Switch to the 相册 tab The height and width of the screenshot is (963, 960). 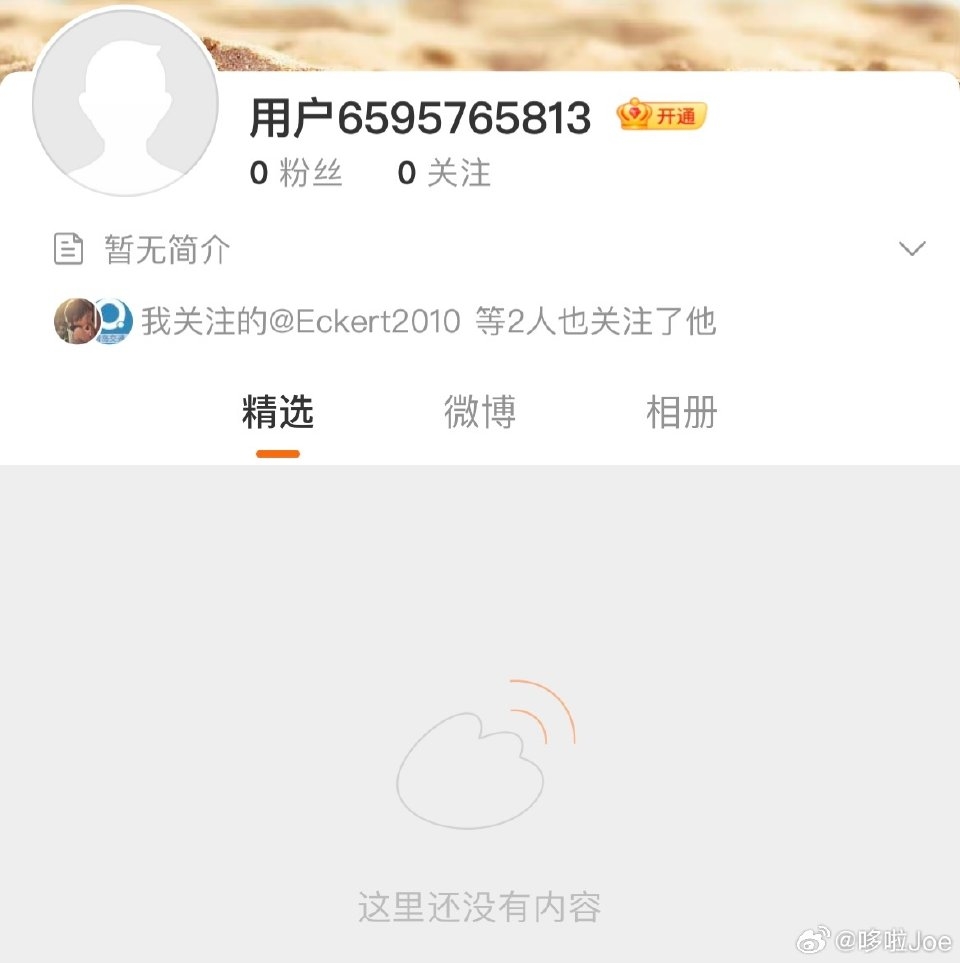682,412
